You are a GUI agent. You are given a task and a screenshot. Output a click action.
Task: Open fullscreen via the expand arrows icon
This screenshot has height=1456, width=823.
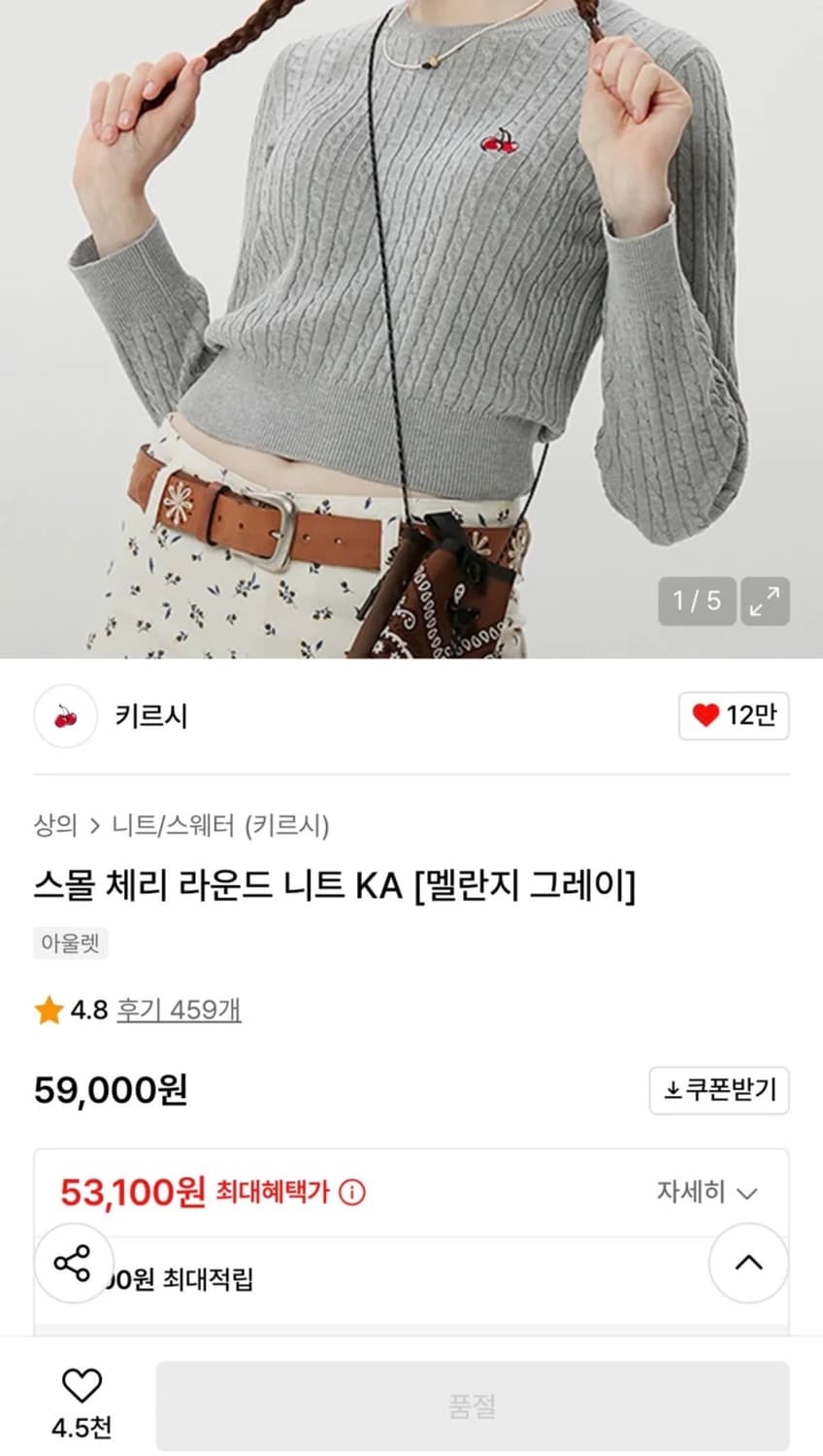tap(766, 602)
